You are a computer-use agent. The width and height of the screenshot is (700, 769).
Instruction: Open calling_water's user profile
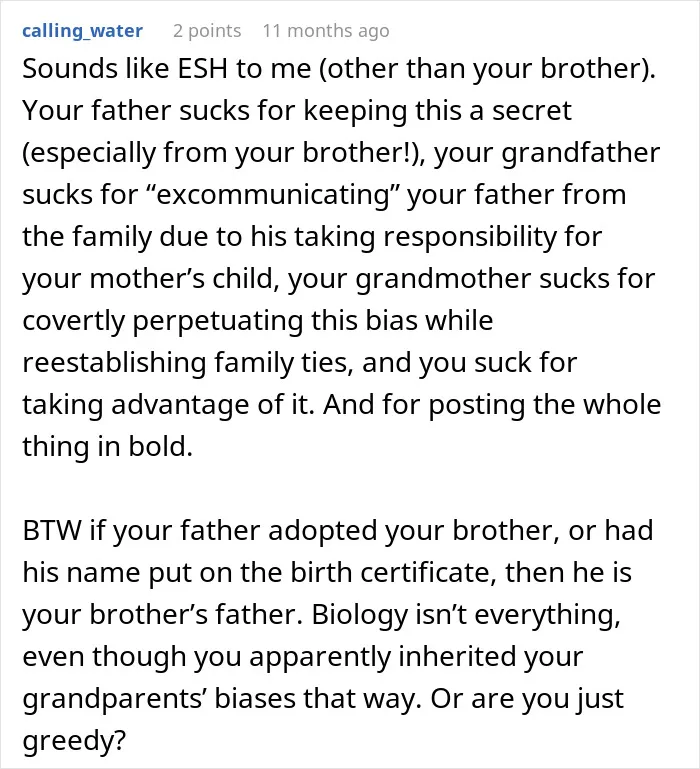click(x=82, y=31)
